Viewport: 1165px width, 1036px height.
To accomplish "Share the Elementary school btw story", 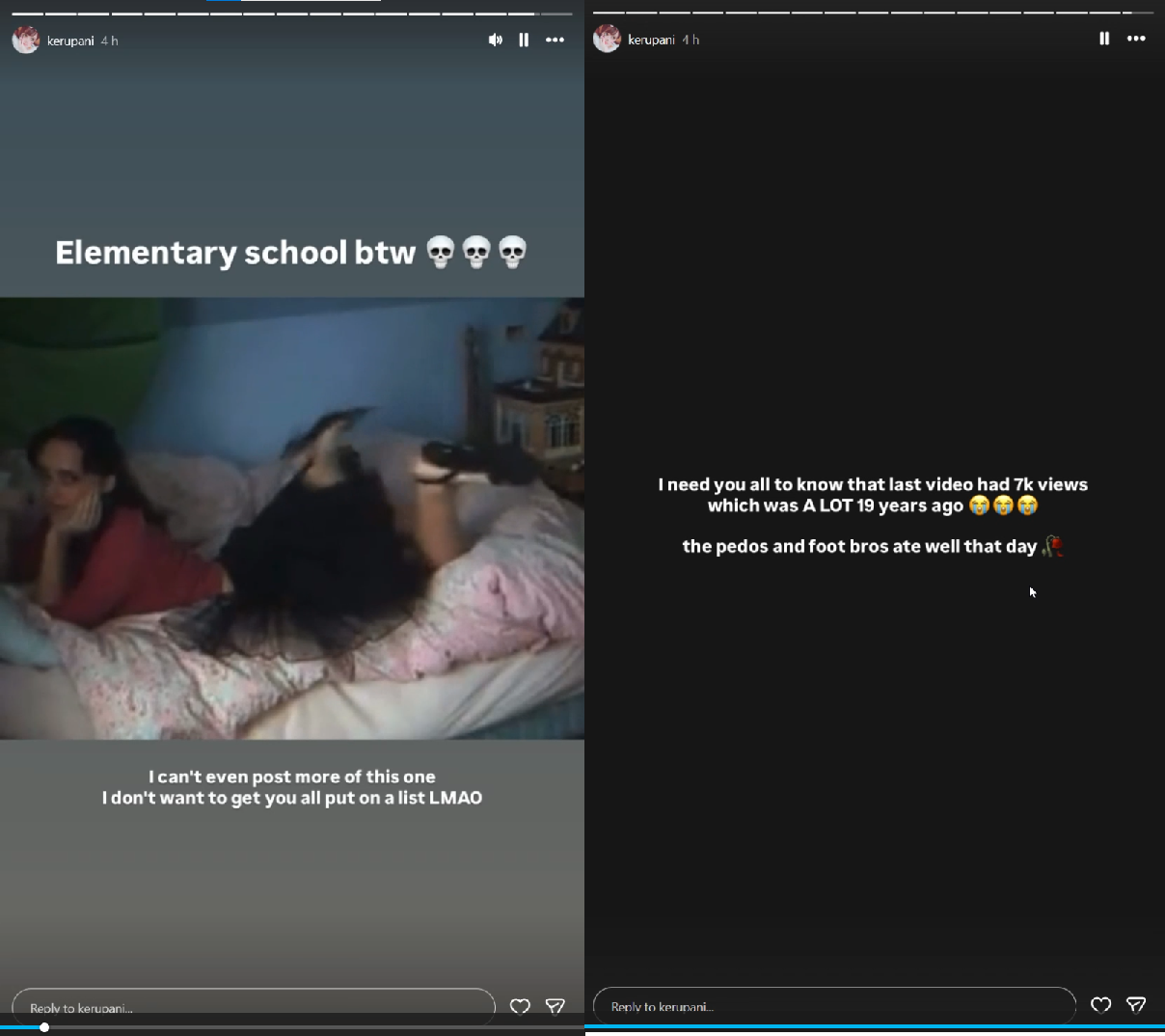I will click(x=555, y=1006).
